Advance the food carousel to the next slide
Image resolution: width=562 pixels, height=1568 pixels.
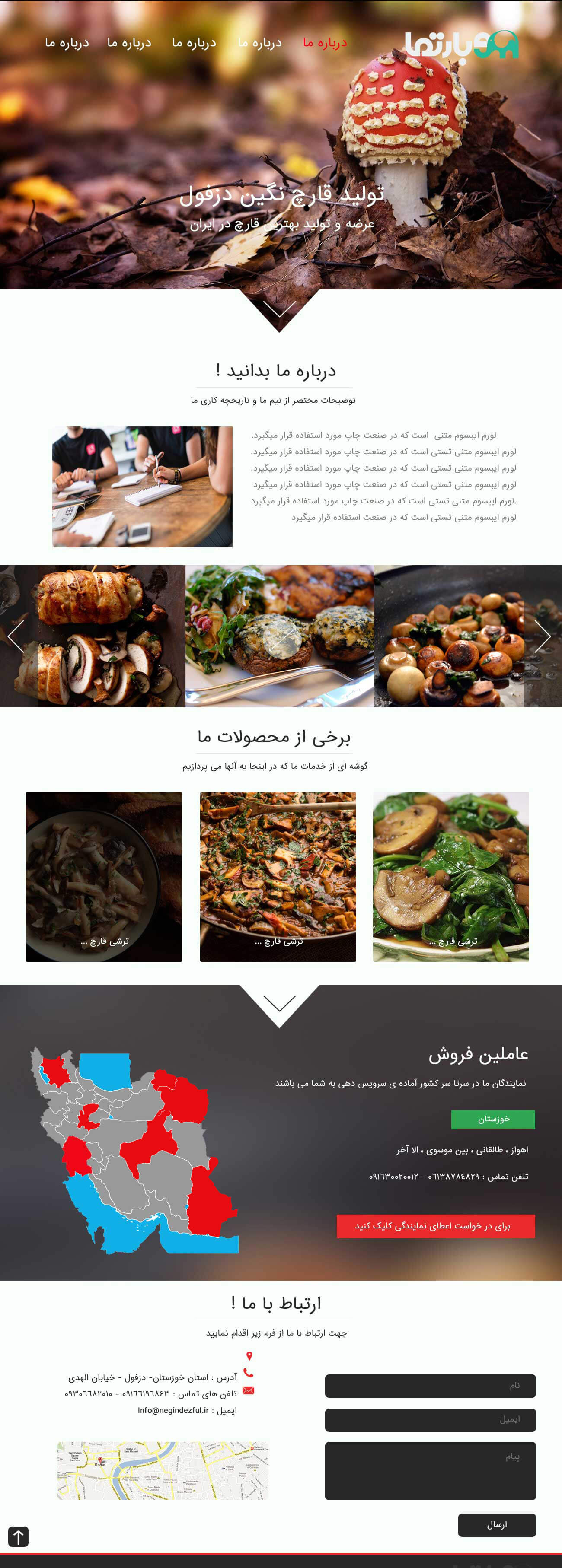pos(542,636)
